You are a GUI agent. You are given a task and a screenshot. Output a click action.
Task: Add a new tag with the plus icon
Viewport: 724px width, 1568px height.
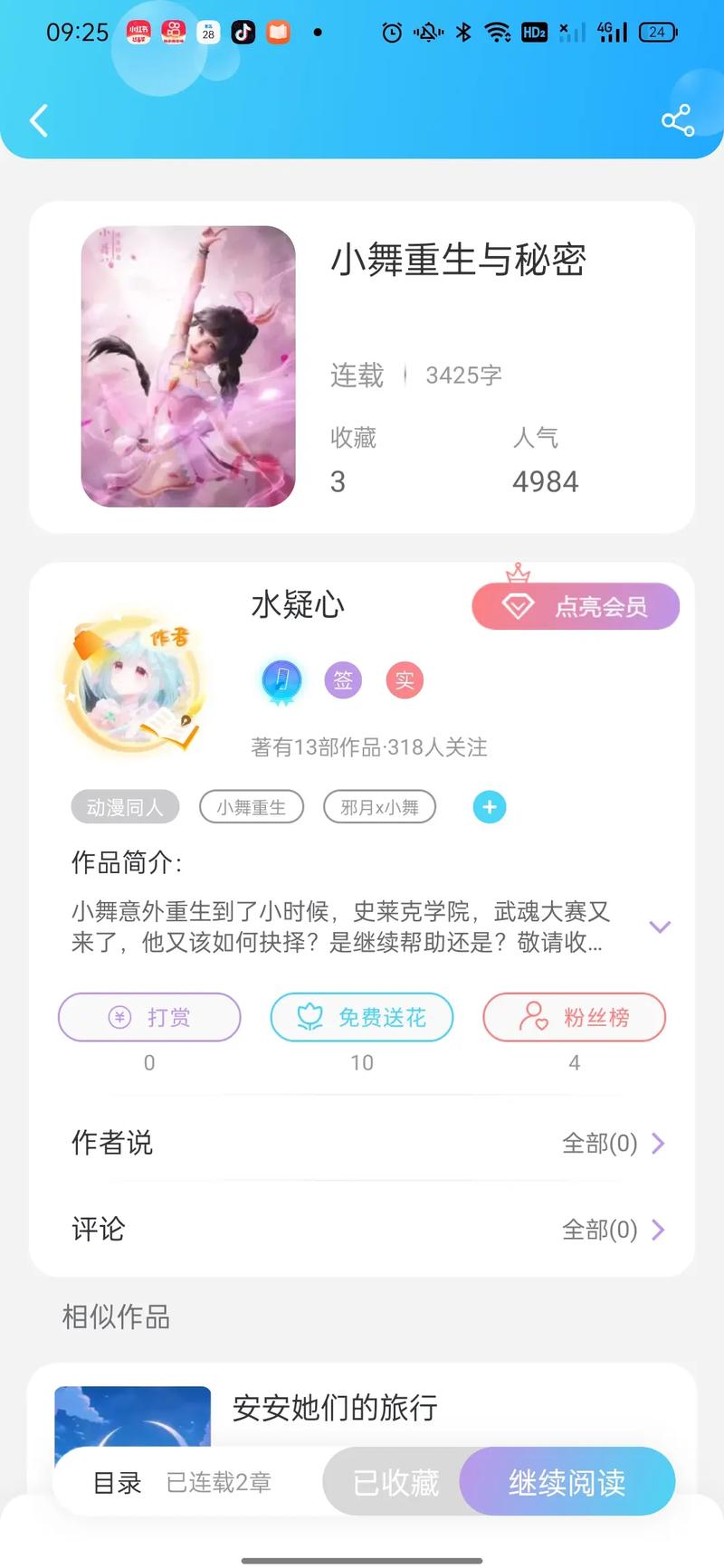tap(490, 807)
